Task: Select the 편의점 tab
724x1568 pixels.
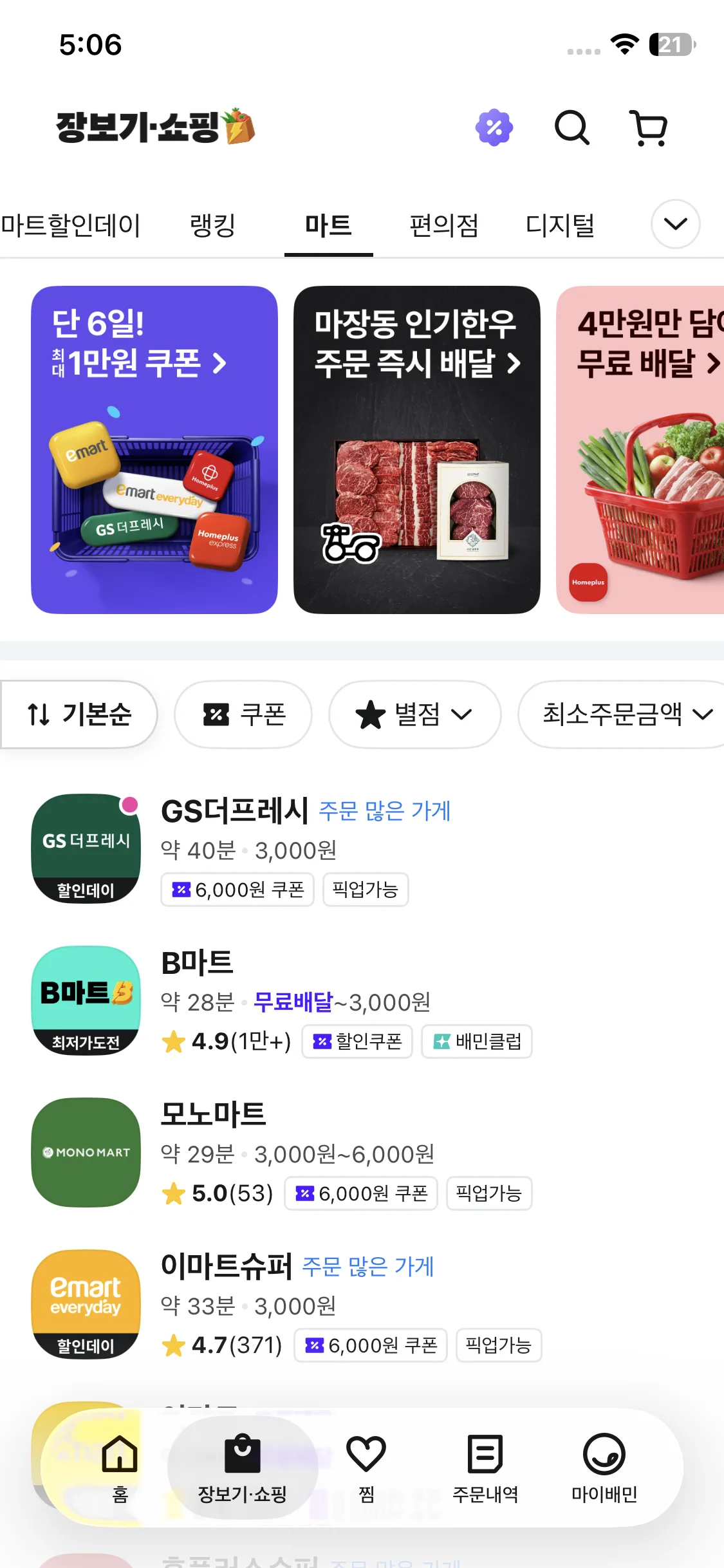Action: tap(444, 225)
